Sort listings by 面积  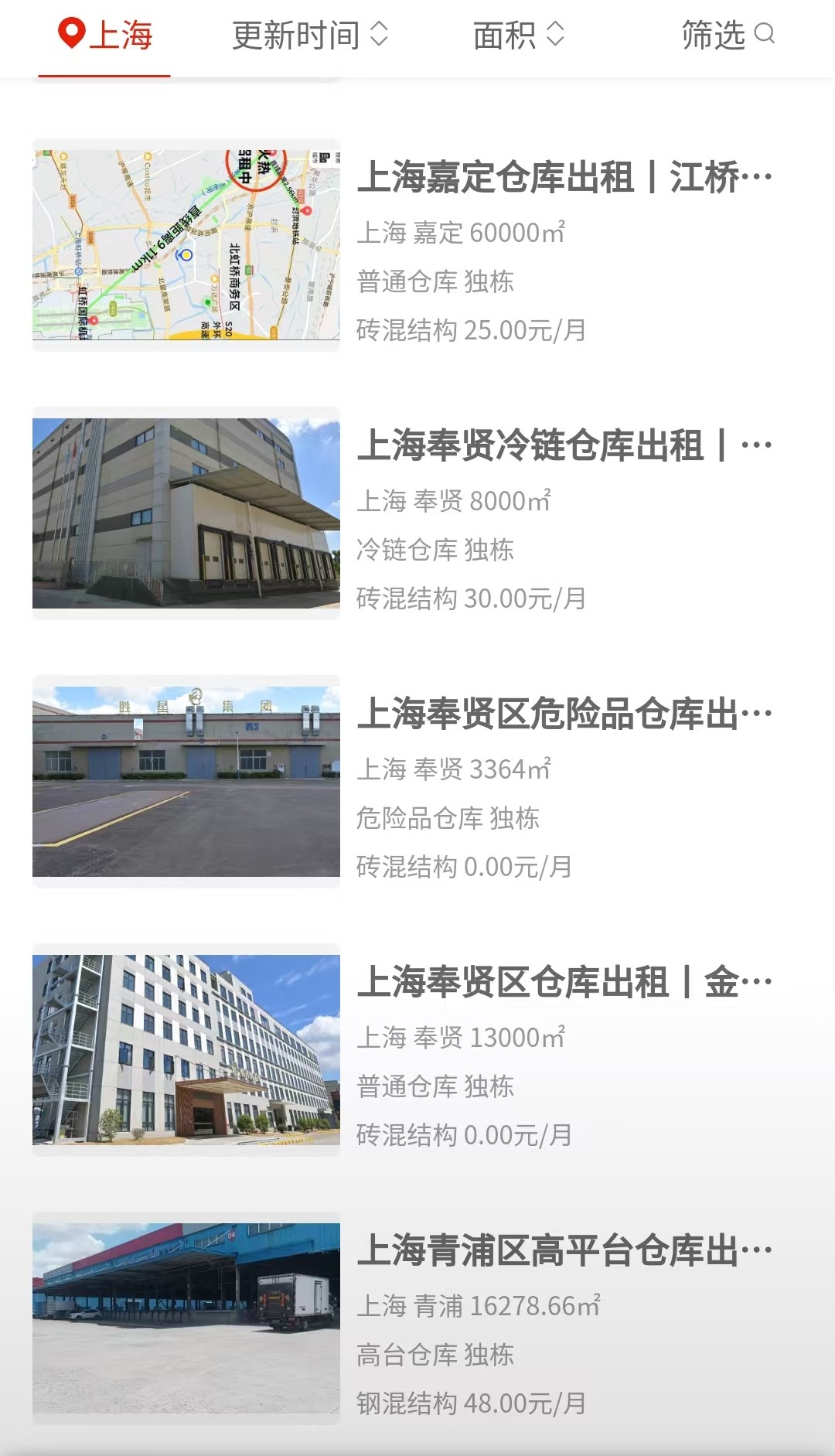[519, 35]
